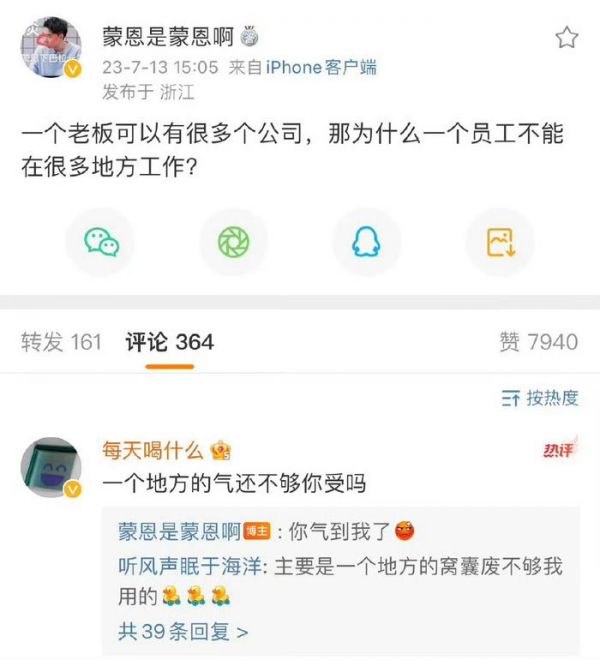Image resolution: width=600 pixels, height=660 pixels.
Task: Favorite this post with the star icon
Action: pyautogui.click(x=567, y=39)
